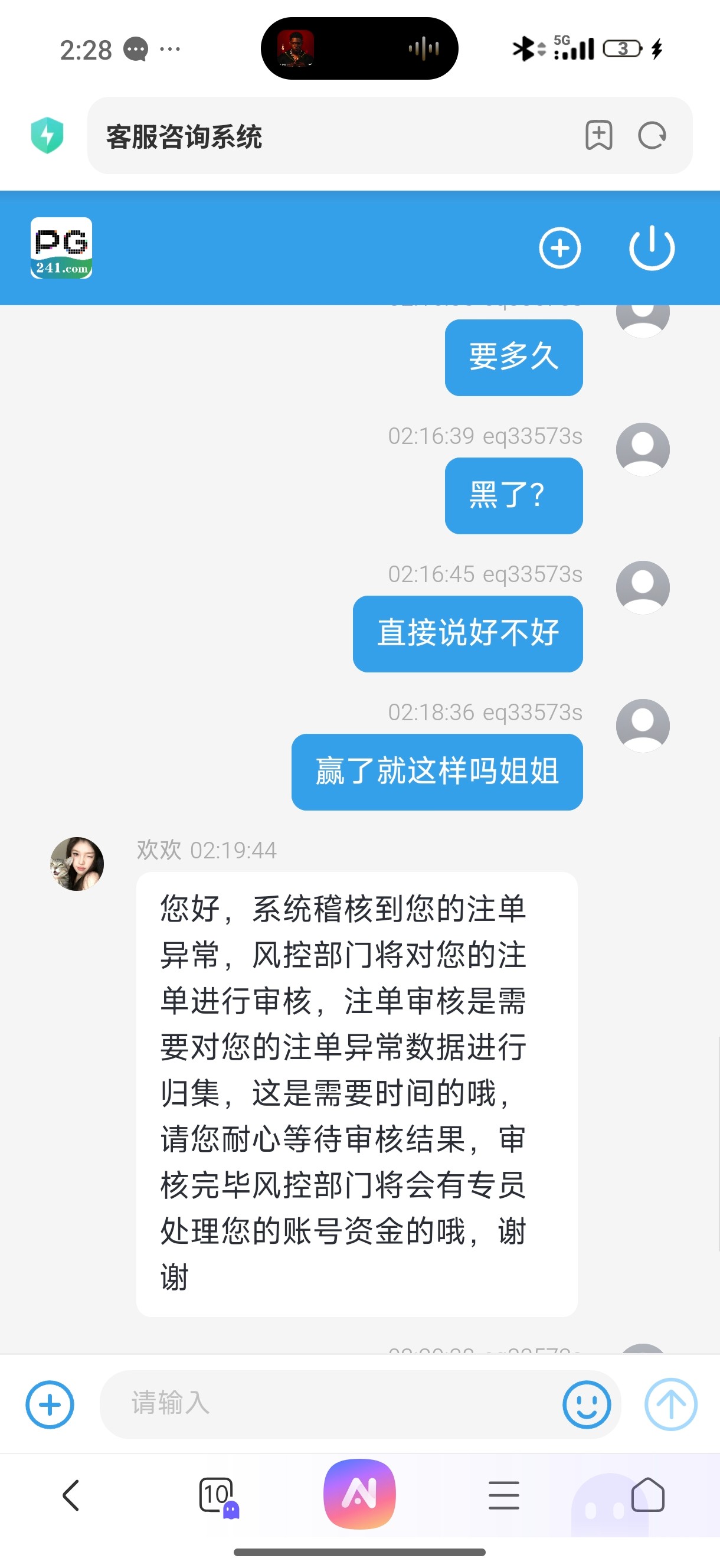Image resolution: width=720 pixels, height=1568 pixels.
Task: Send the message with arrow button
Action: click(670, 1405)
